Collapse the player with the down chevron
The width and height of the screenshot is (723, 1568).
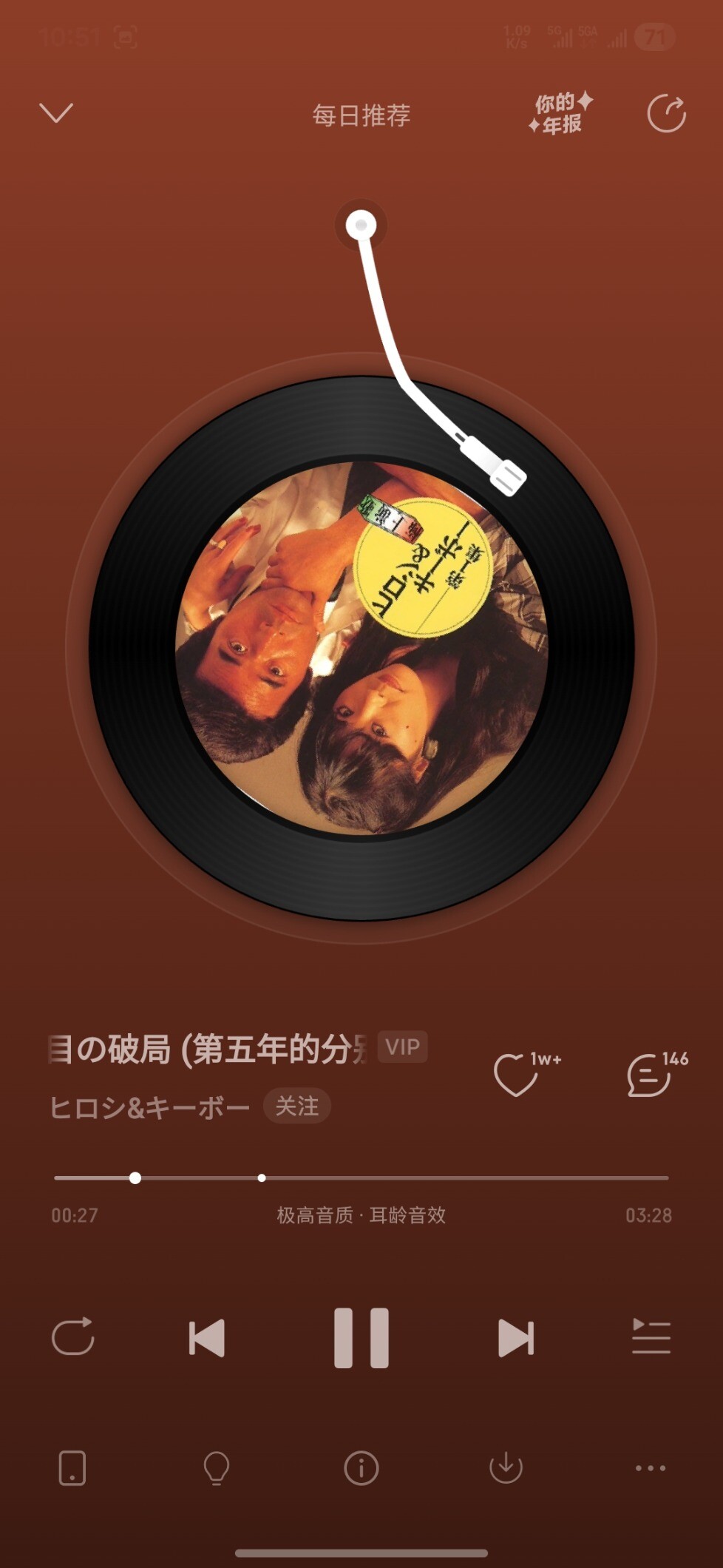coord(56,113)
